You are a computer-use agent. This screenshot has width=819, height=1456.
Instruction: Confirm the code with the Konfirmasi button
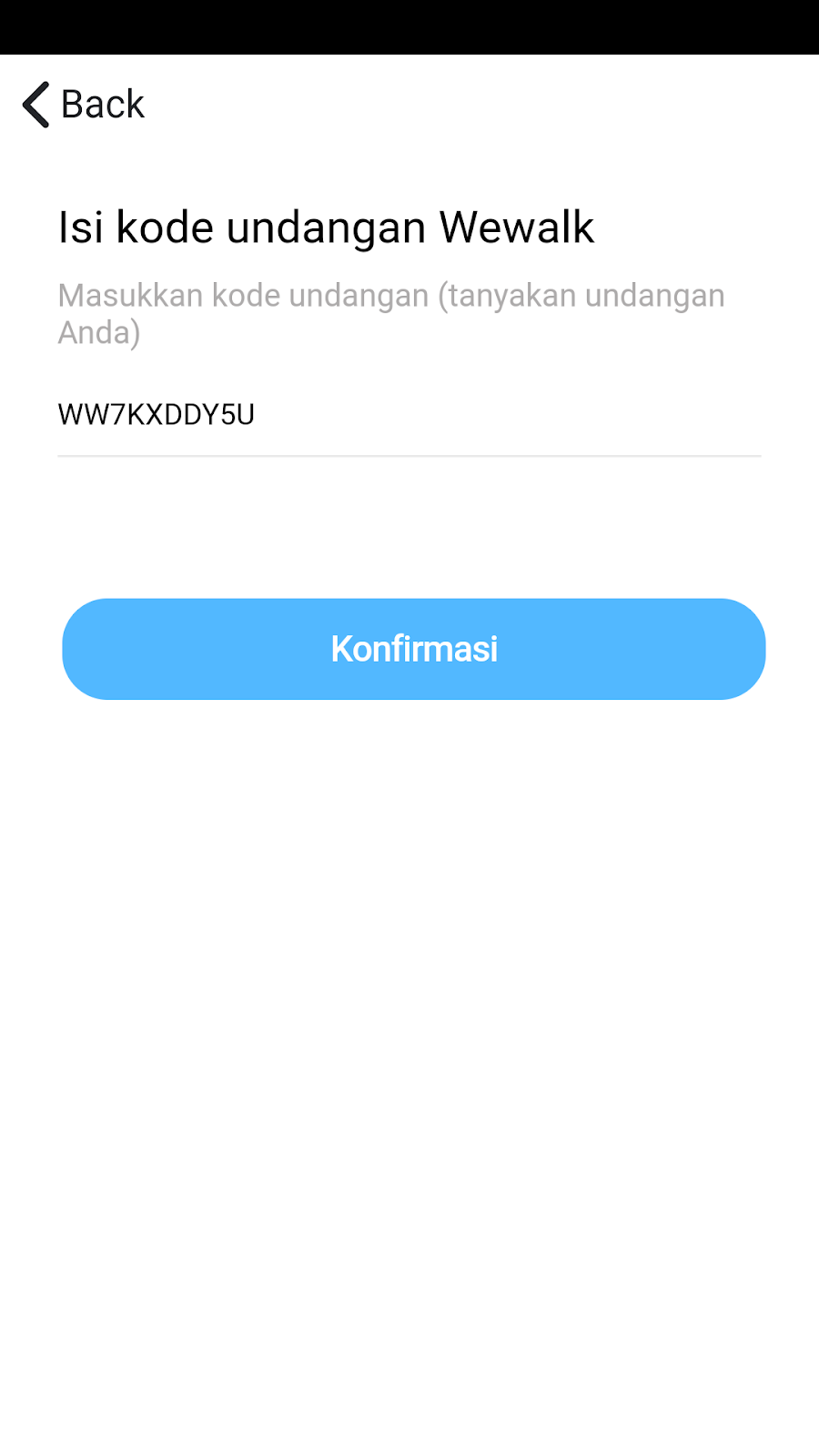click(x=413, y=649)
